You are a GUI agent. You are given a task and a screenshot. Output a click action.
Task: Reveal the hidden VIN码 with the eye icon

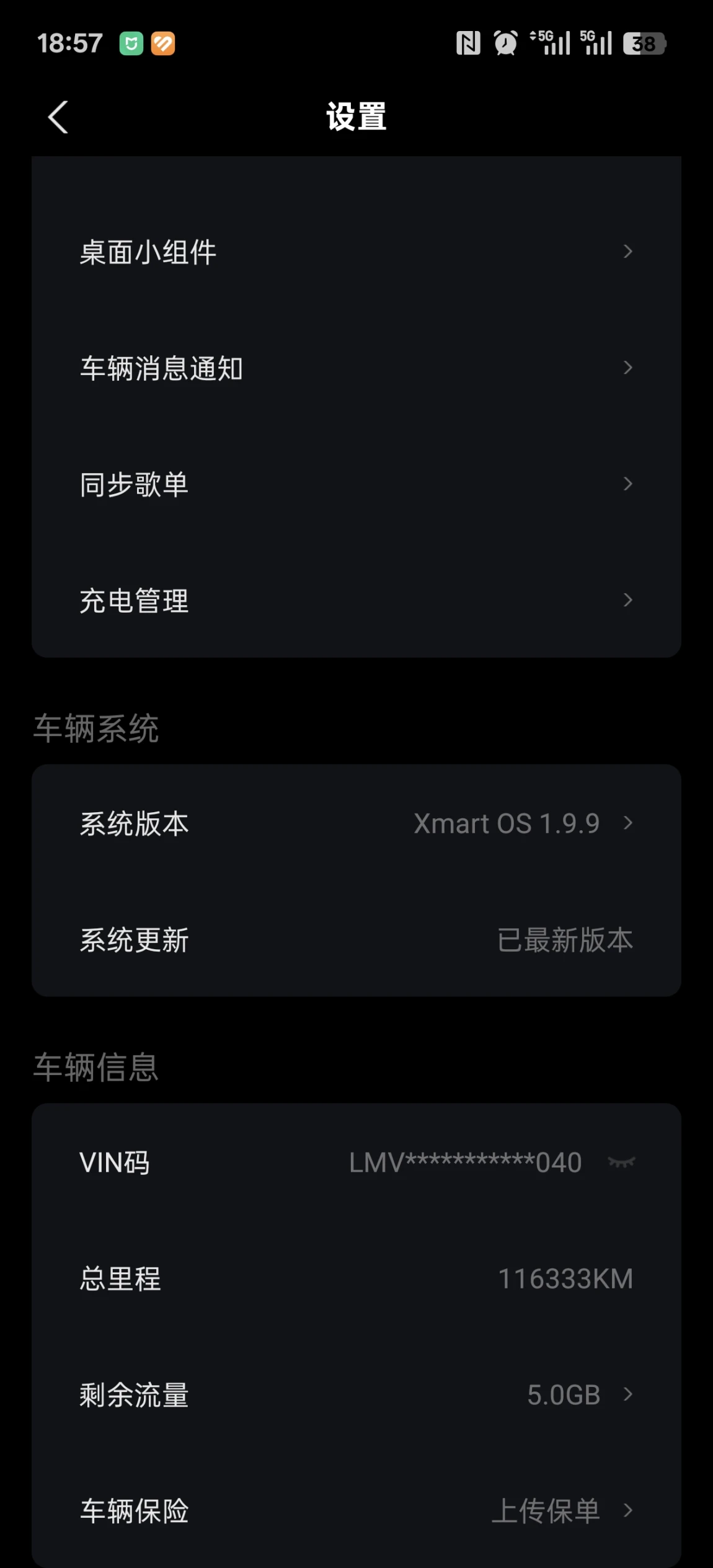click(x=622, y=1162)
